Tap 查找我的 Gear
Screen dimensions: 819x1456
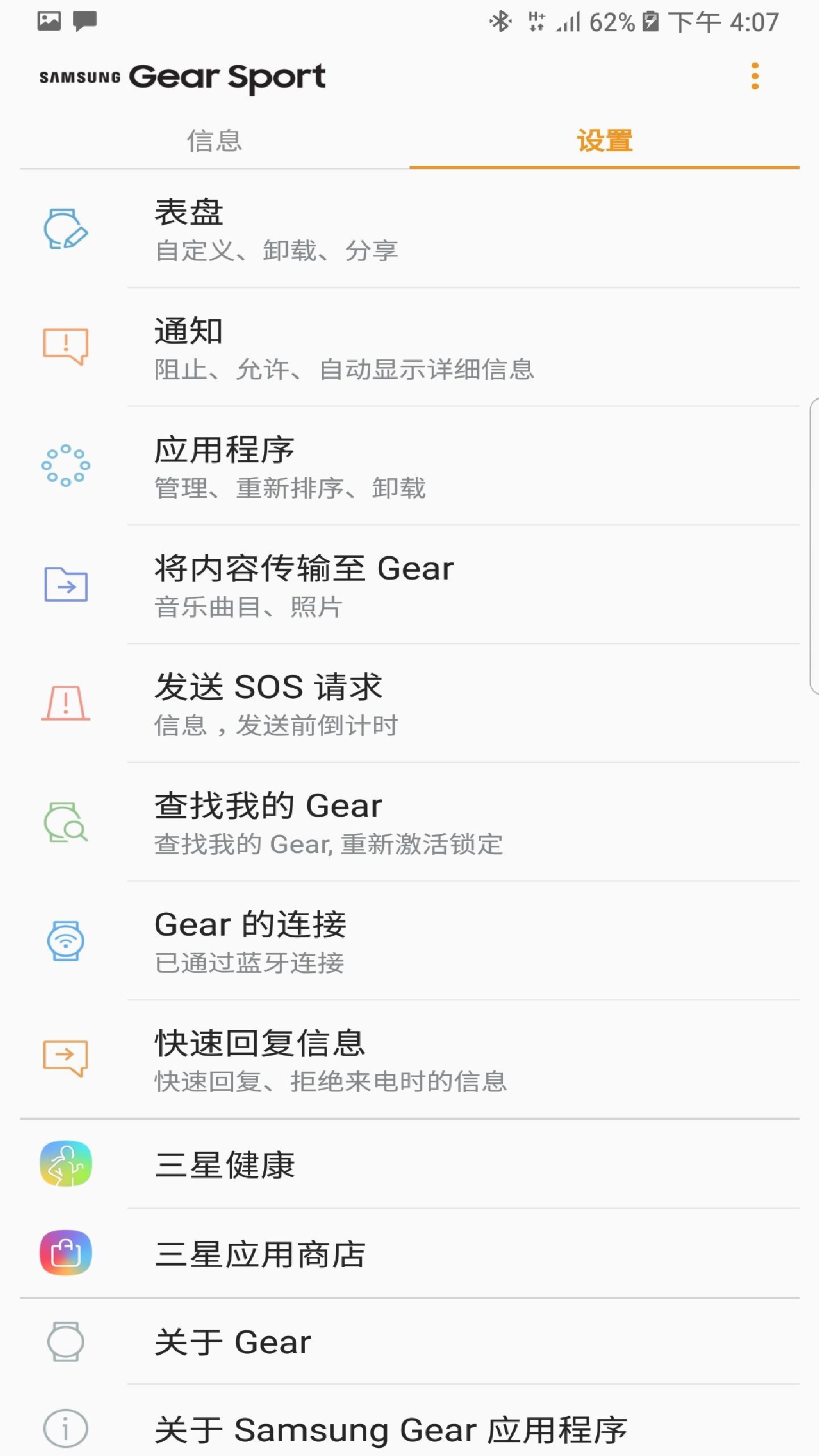(409, 822)
